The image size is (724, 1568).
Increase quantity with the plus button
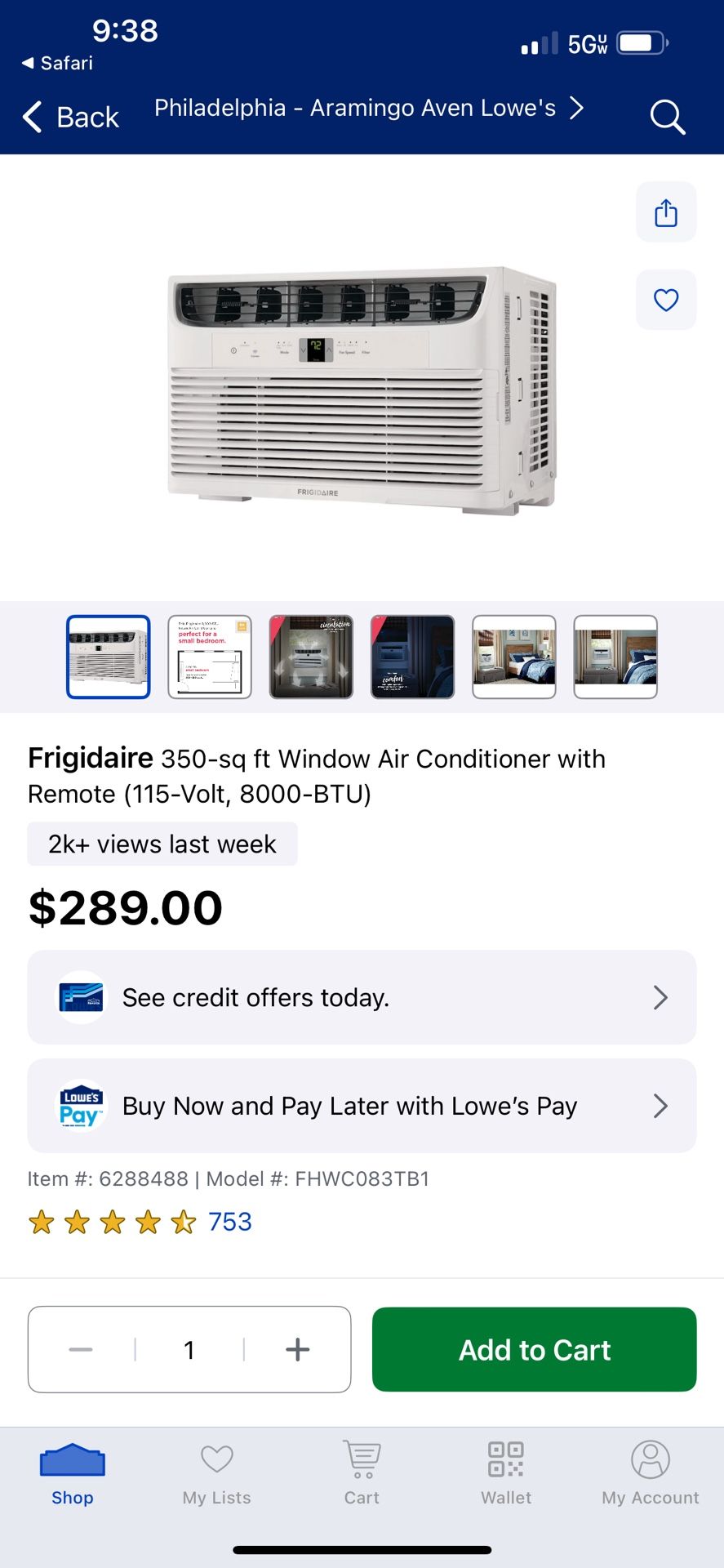pos(298,1349)
